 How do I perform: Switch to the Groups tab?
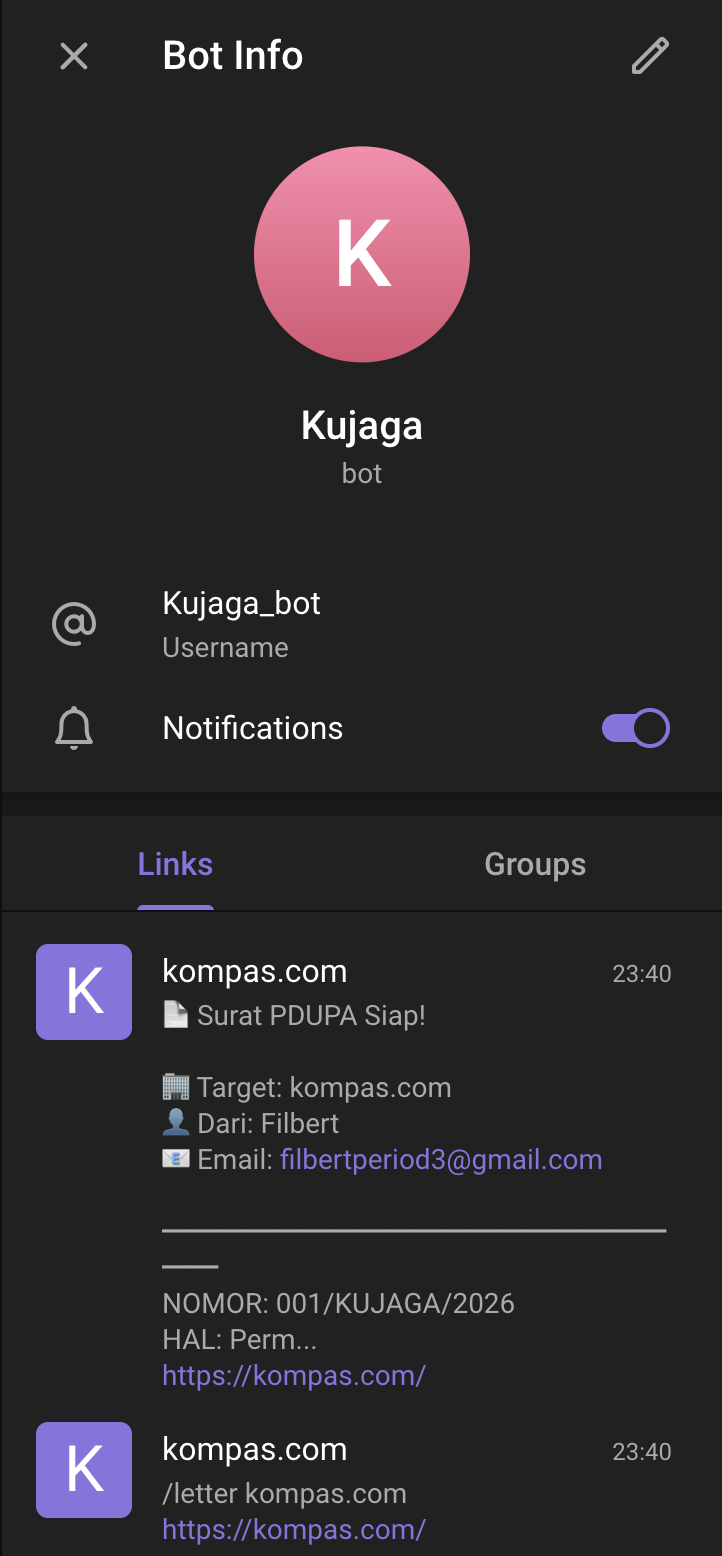535,864
